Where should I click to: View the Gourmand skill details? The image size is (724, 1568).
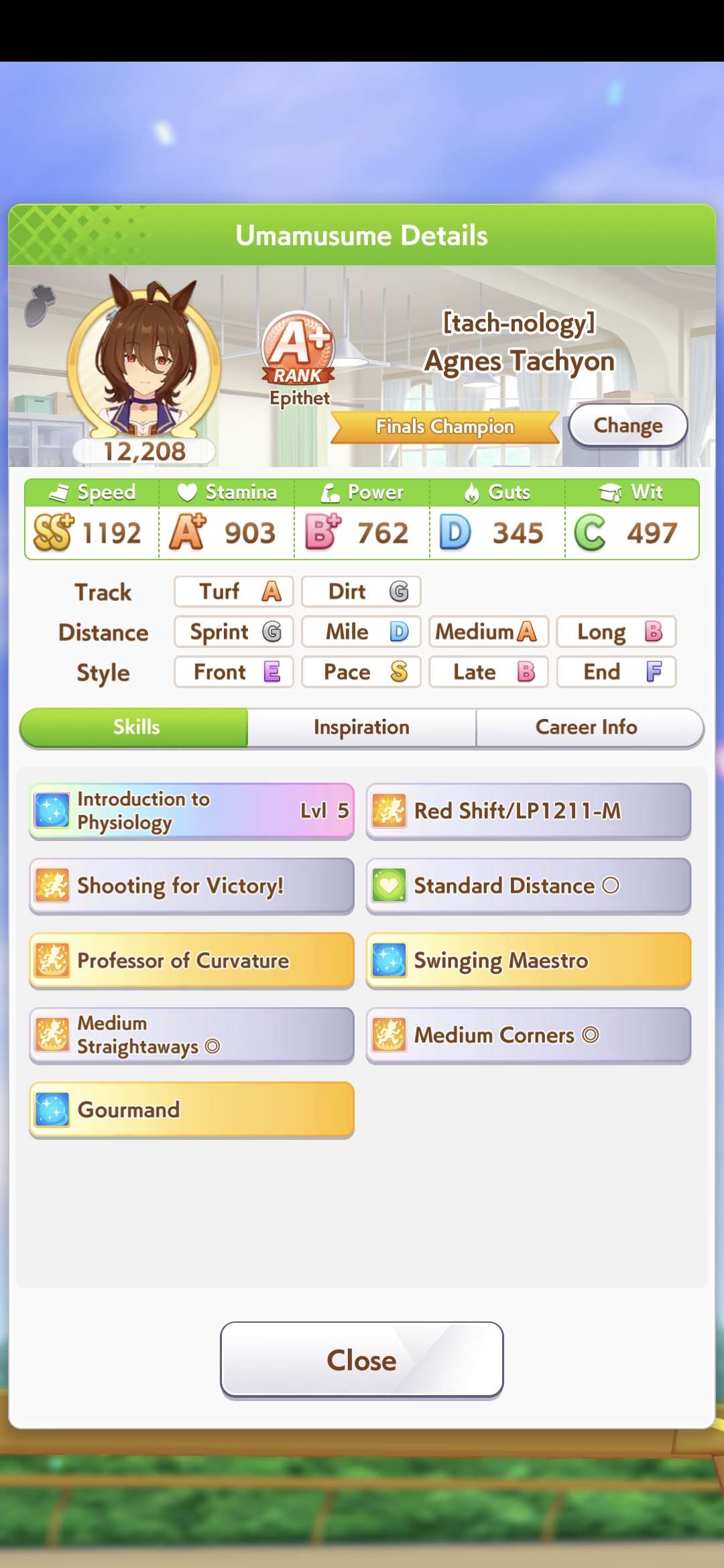192,1110
